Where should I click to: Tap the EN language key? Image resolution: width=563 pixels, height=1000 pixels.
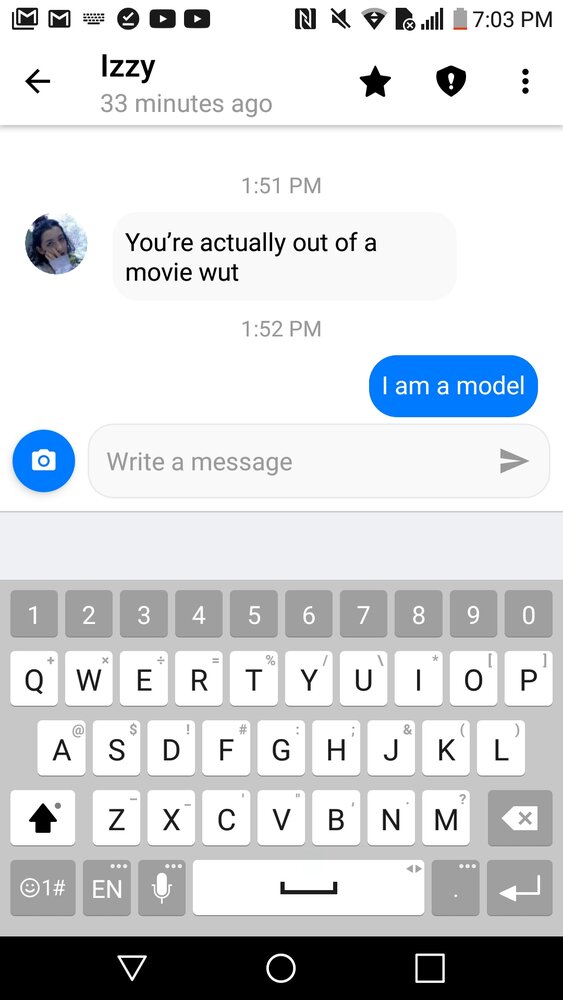click(x=106, y=888)
